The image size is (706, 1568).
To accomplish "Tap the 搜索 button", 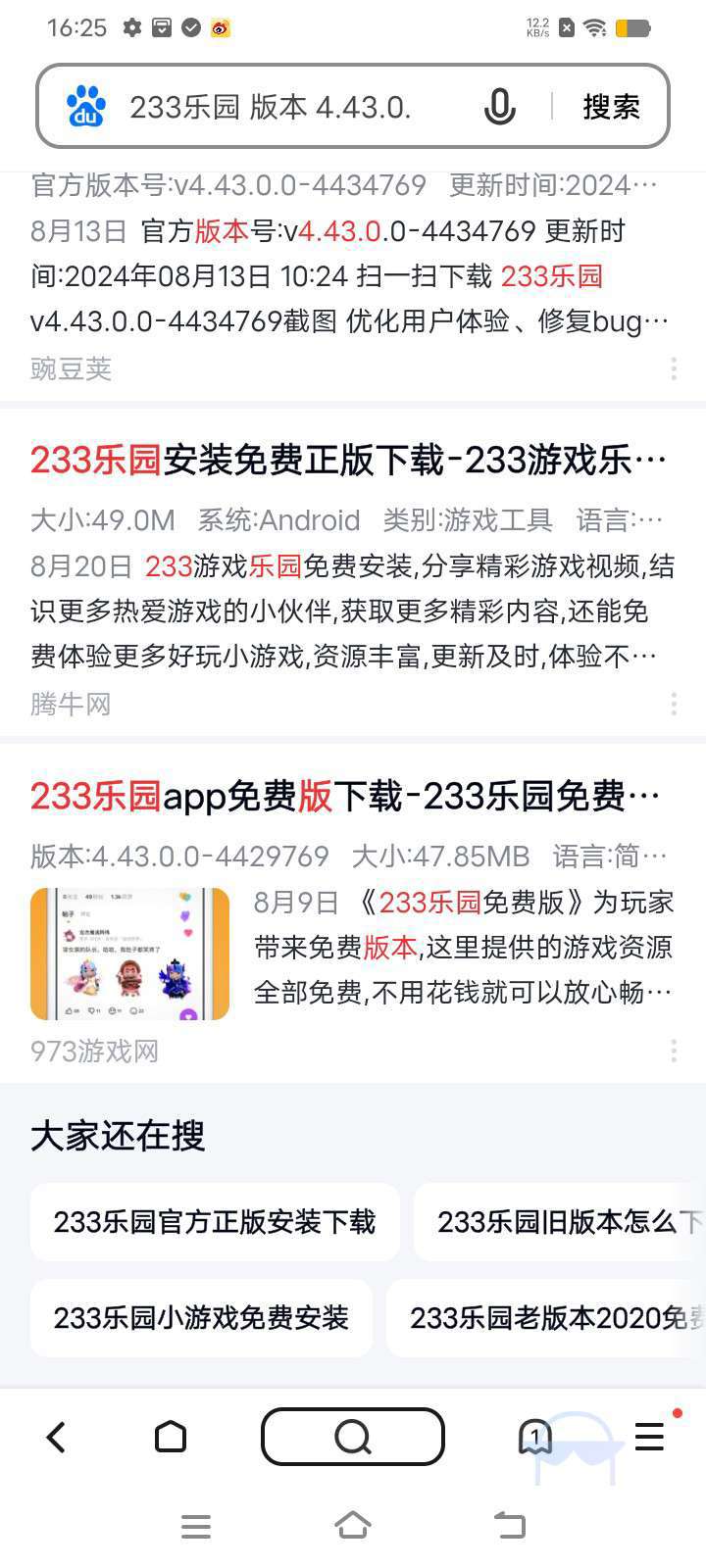I will [x=611, y=107].
